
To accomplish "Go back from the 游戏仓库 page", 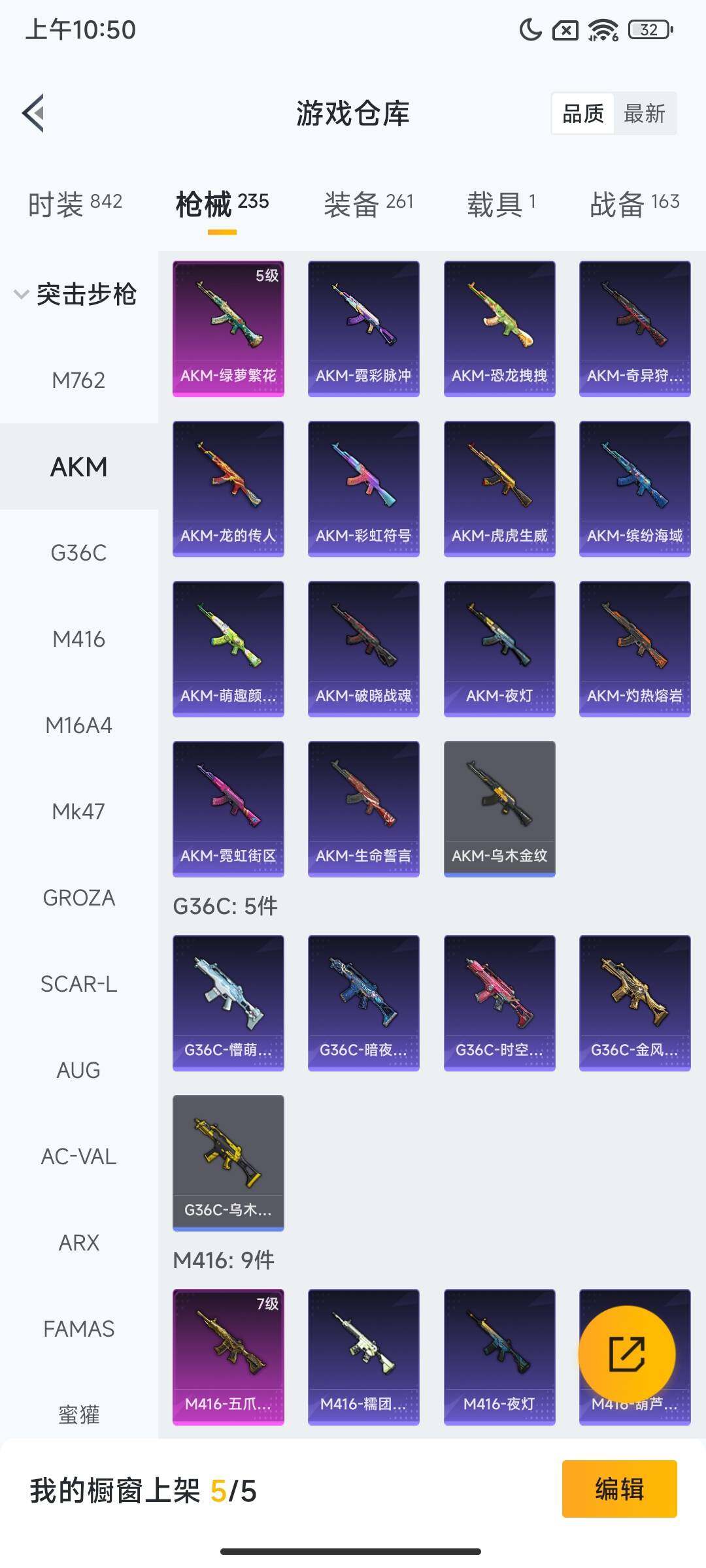I will click(x=34, y=113).
